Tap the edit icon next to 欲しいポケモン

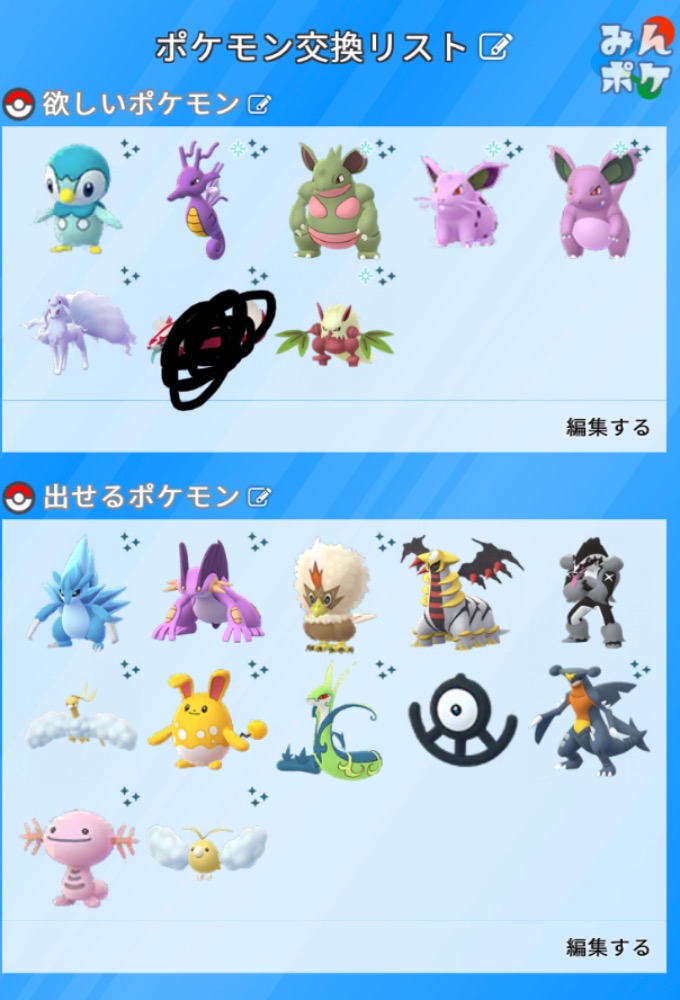click(259, 104)
